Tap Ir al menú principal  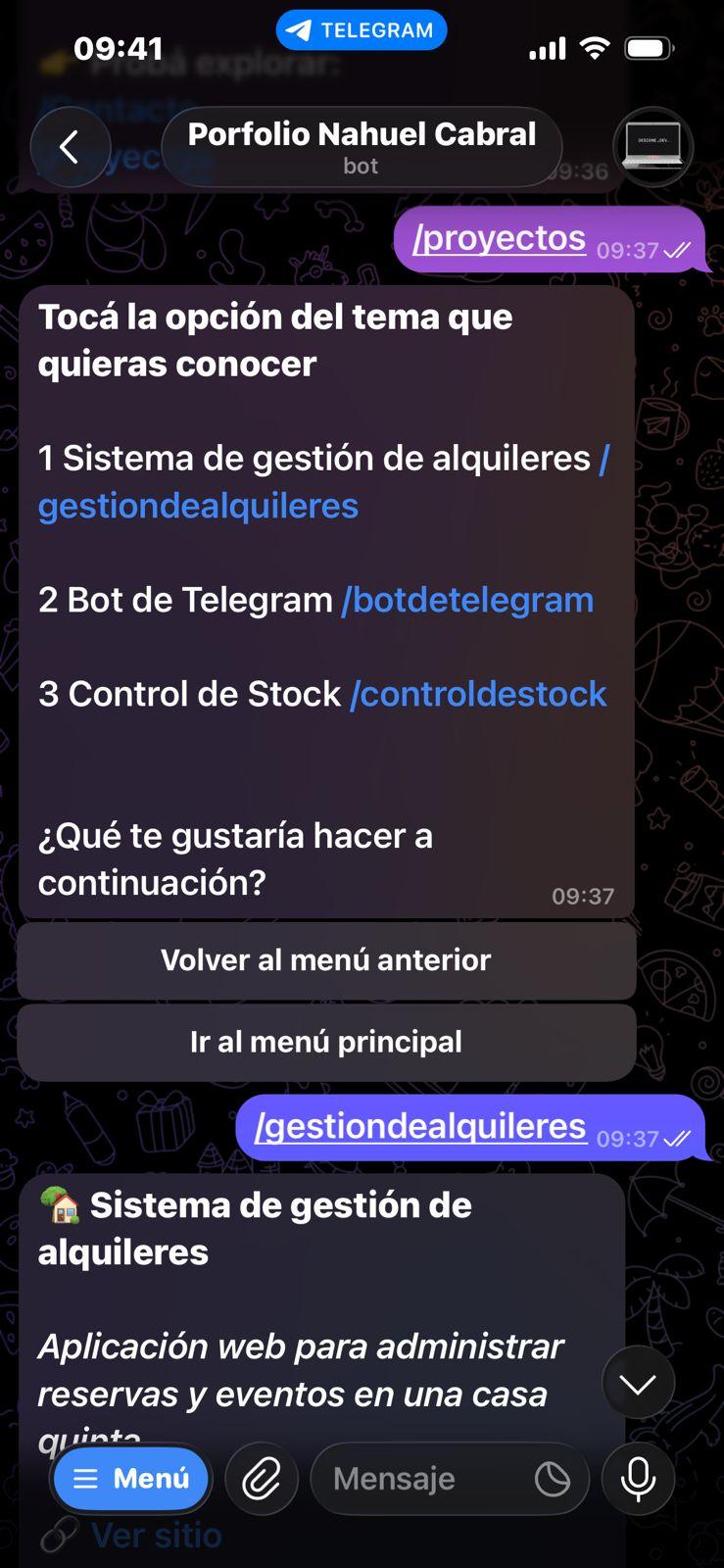[325, 1042]
